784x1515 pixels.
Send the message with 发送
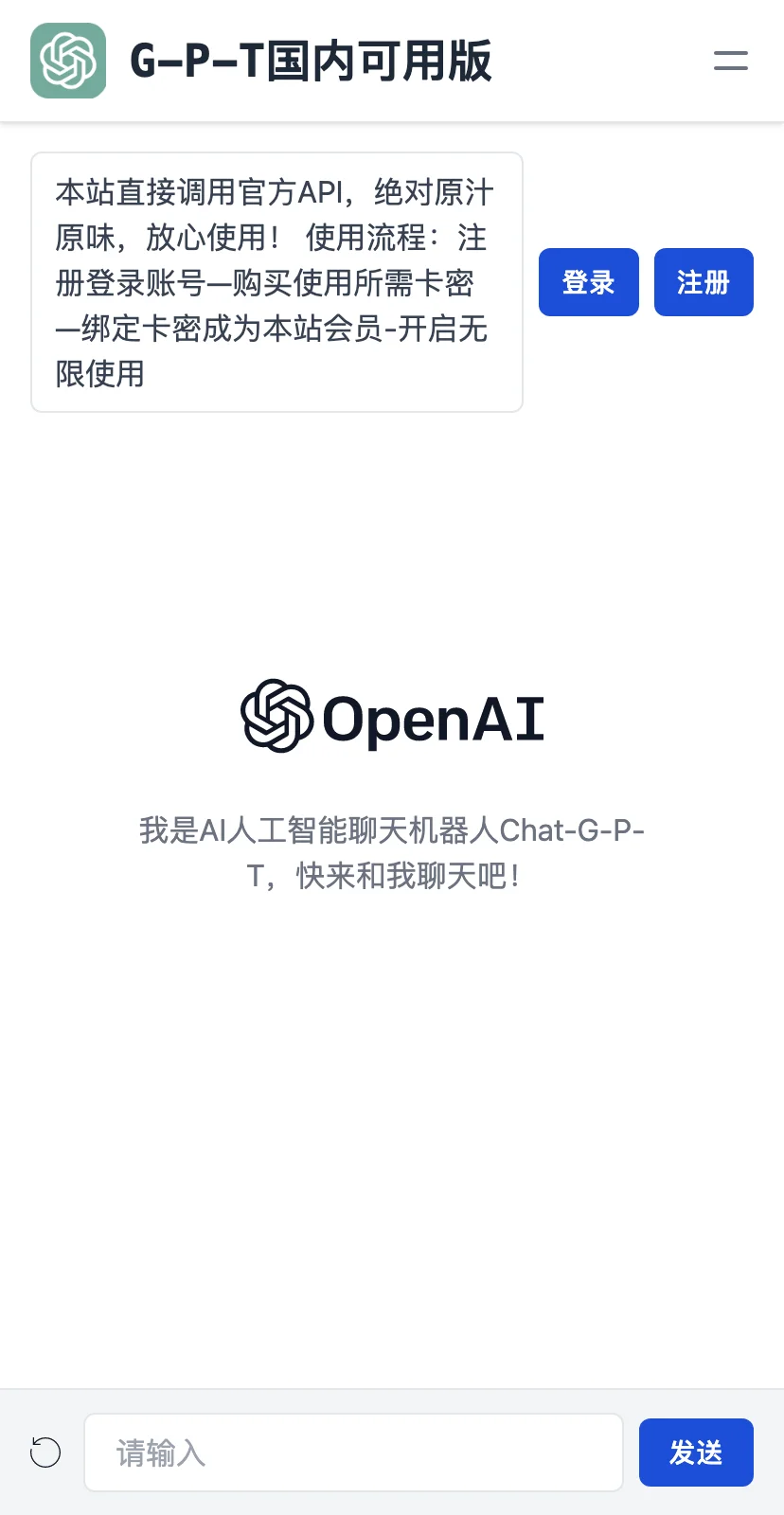click(x=696, y=1453)
